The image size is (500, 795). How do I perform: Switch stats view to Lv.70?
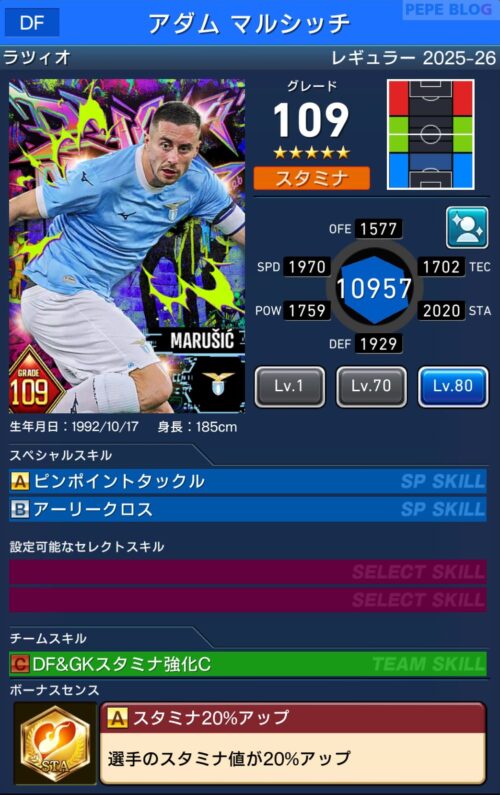[x=371, y=387]
